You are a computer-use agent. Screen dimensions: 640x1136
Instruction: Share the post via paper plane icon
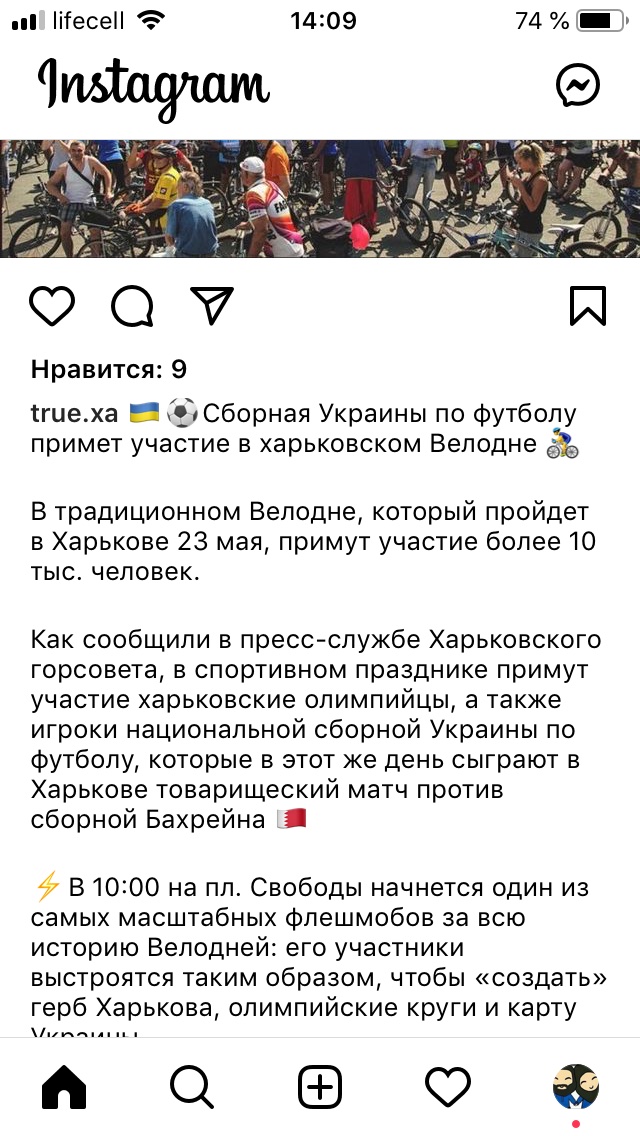pos(211,305)
